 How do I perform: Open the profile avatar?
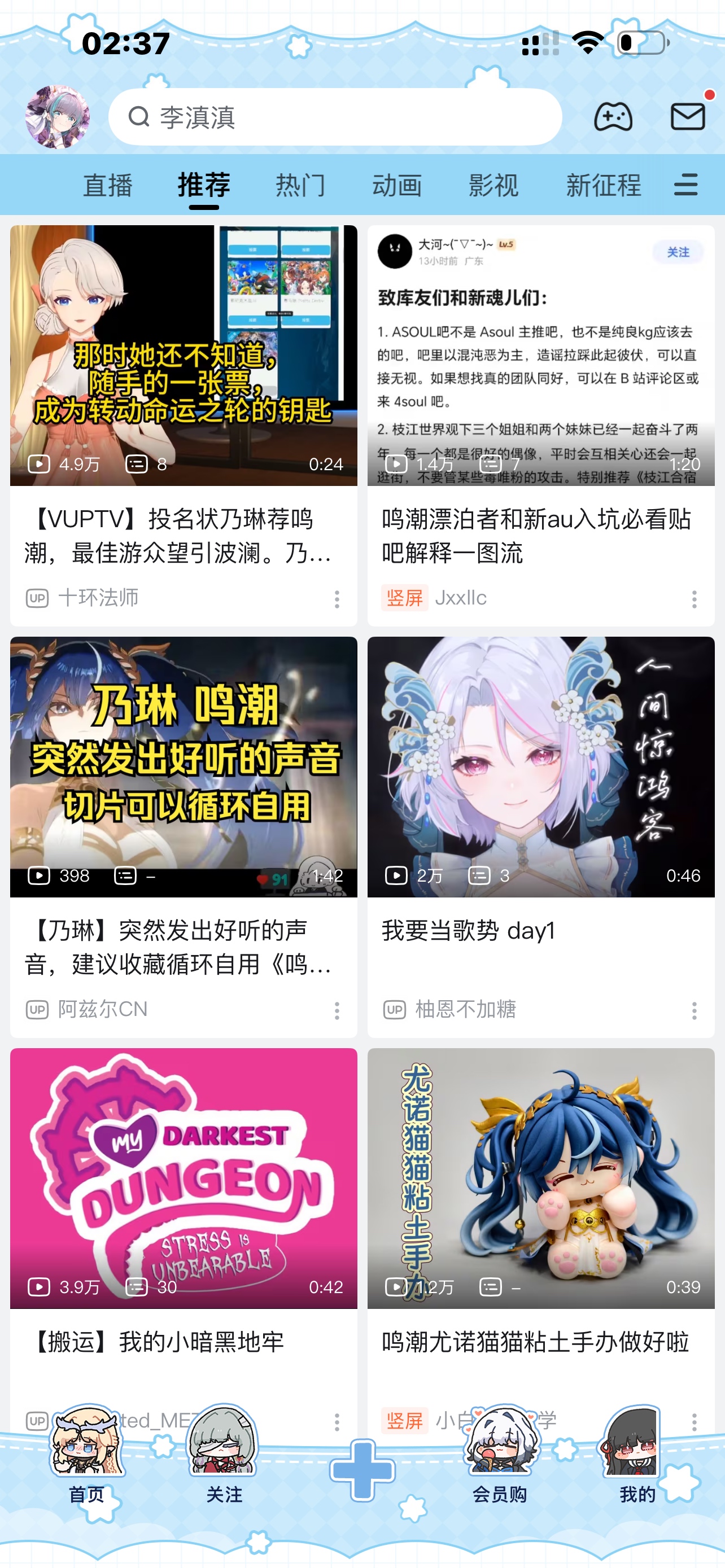tap(57, 116)
